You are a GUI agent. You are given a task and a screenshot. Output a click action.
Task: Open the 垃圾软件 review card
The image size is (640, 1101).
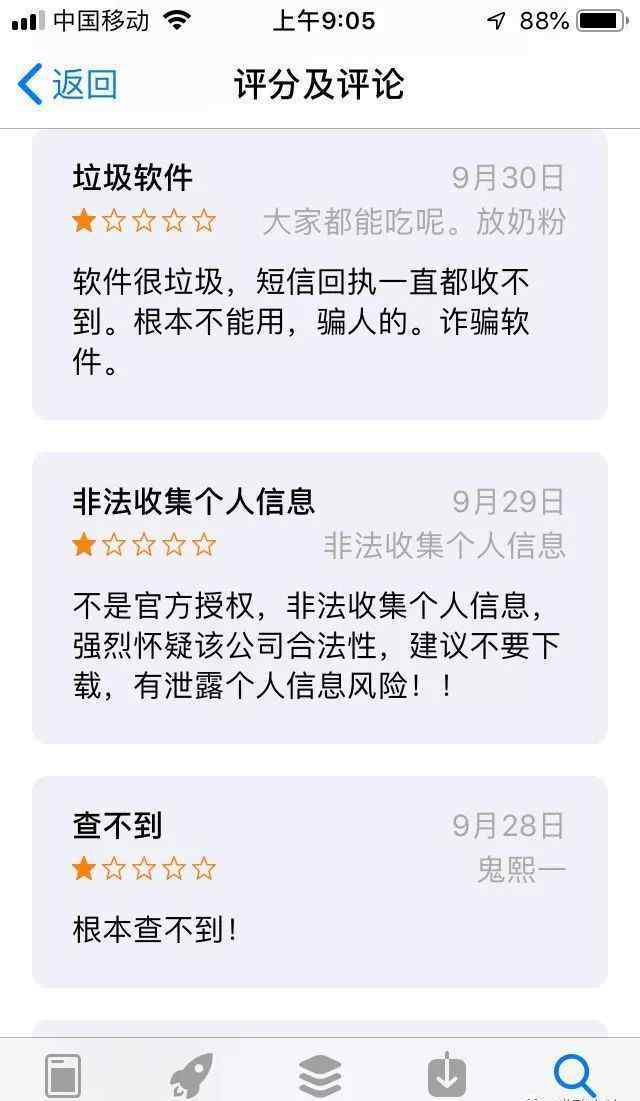[x=320, y=275]
